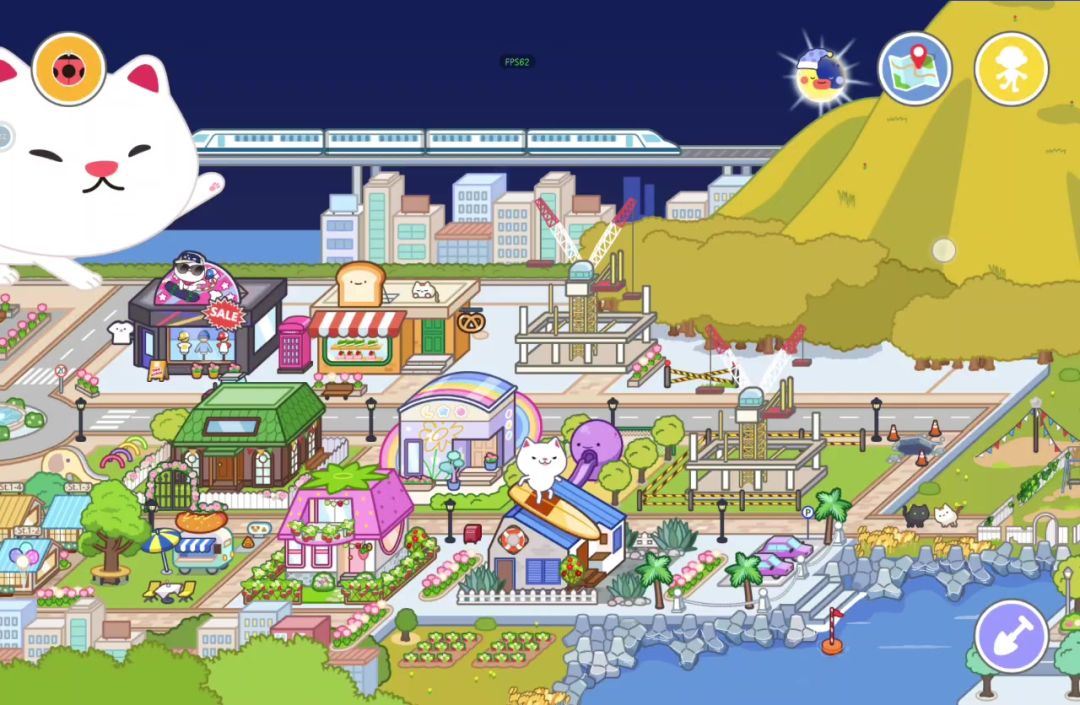This screenshot has height=705, width=1080.
Task: Tap the orange screen record button
Action: click(x=69, y=69)
